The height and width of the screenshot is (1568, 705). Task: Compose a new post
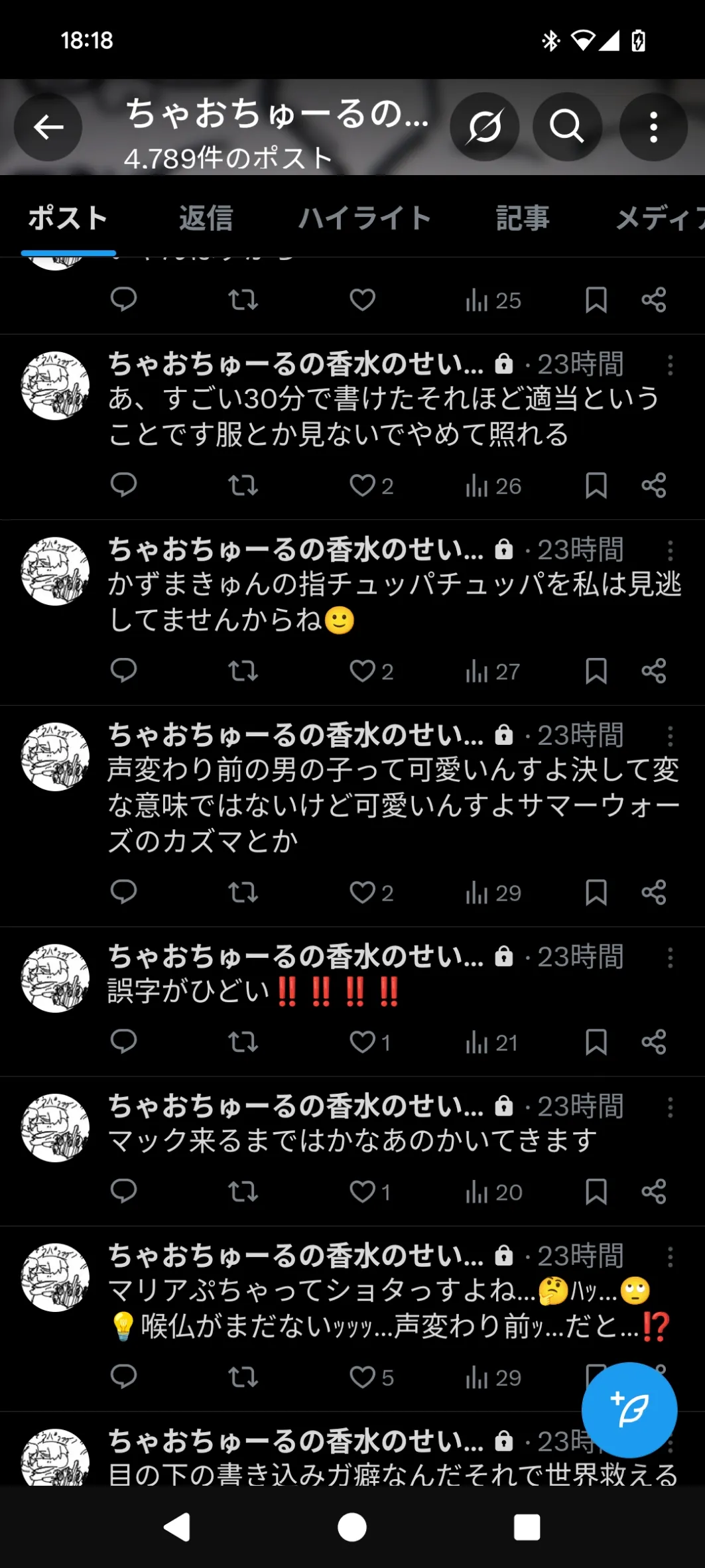(629, 1409)
